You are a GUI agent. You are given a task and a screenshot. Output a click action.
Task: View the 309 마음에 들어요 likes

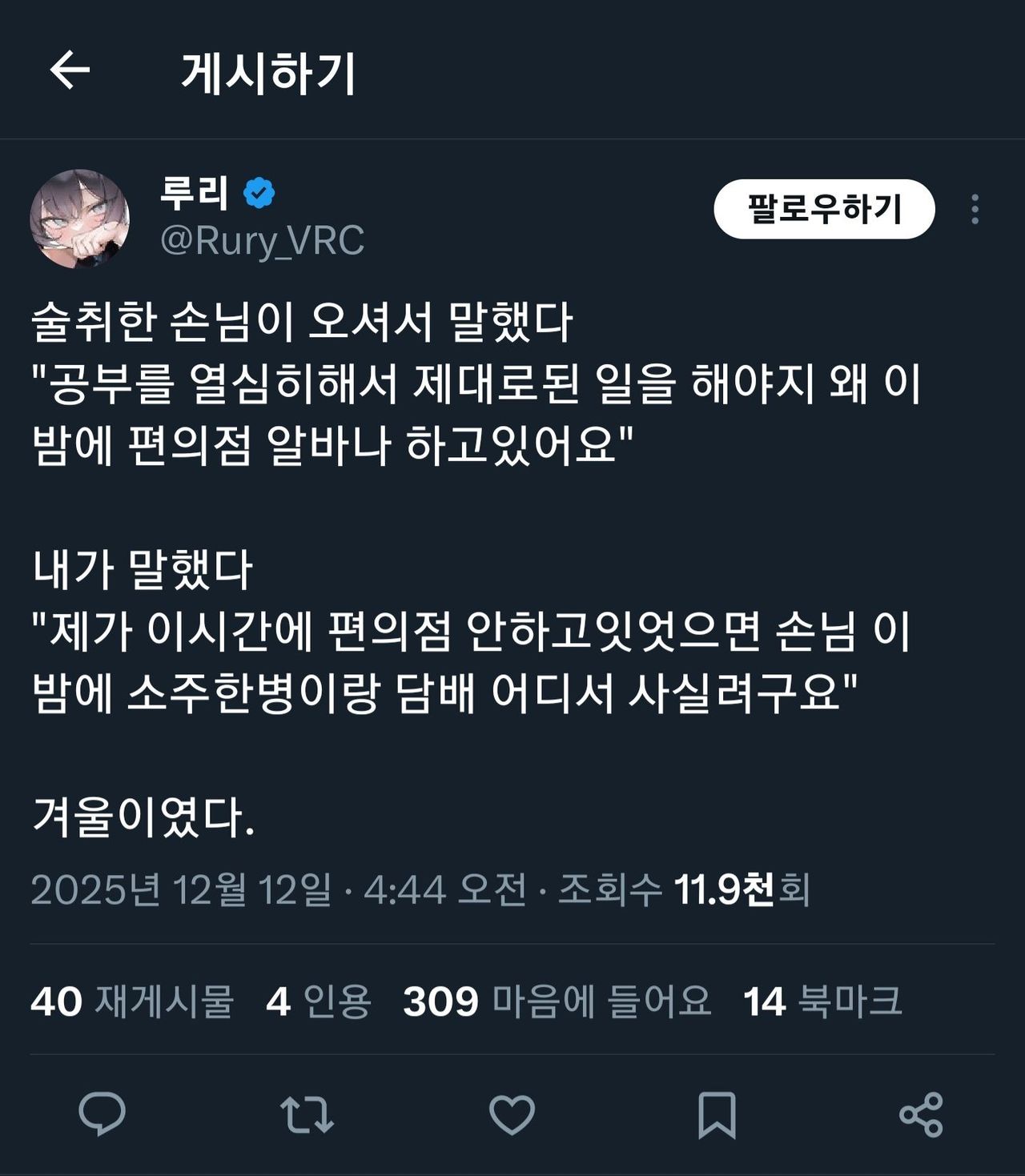click(x=557, y=1001)
